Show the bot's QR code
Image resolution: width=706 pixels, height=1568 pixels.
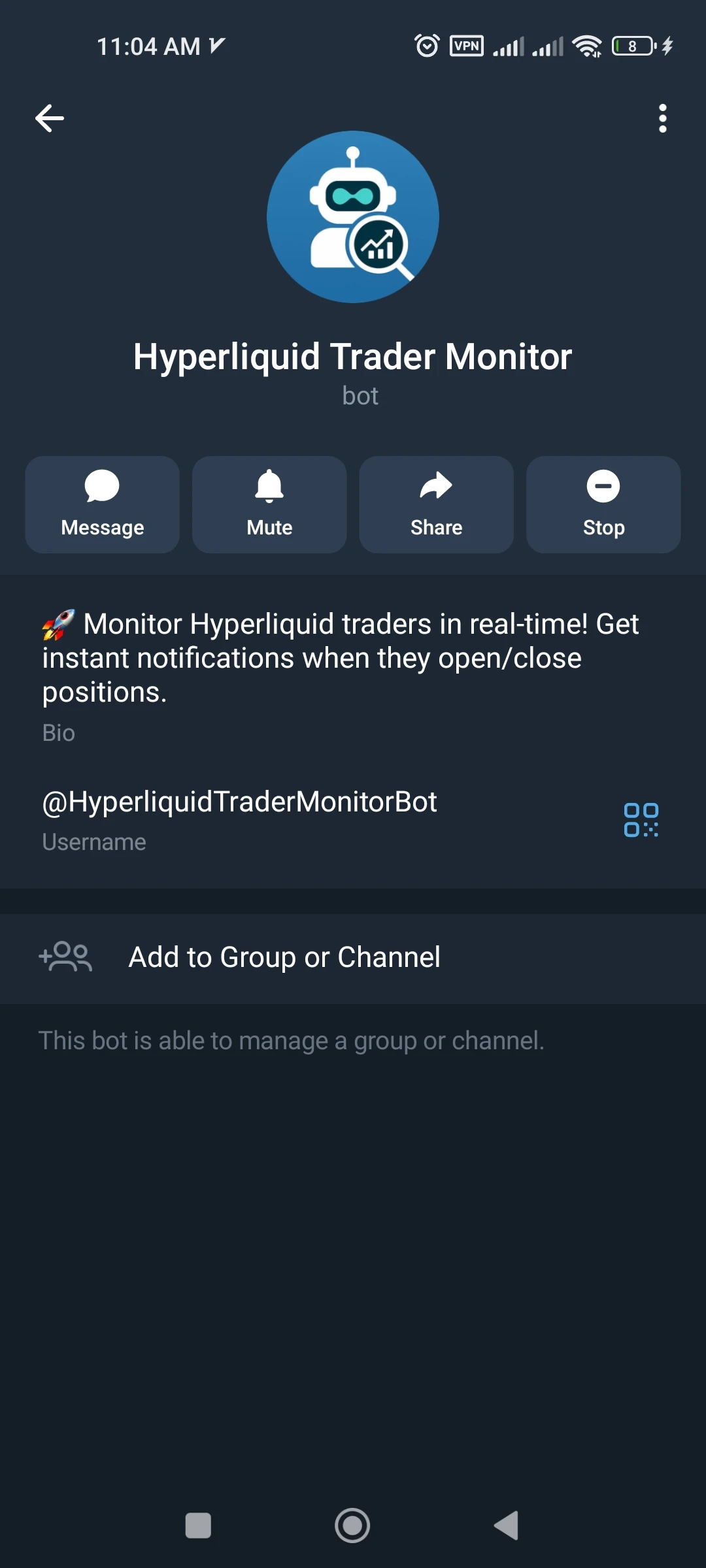coord(641,820)
